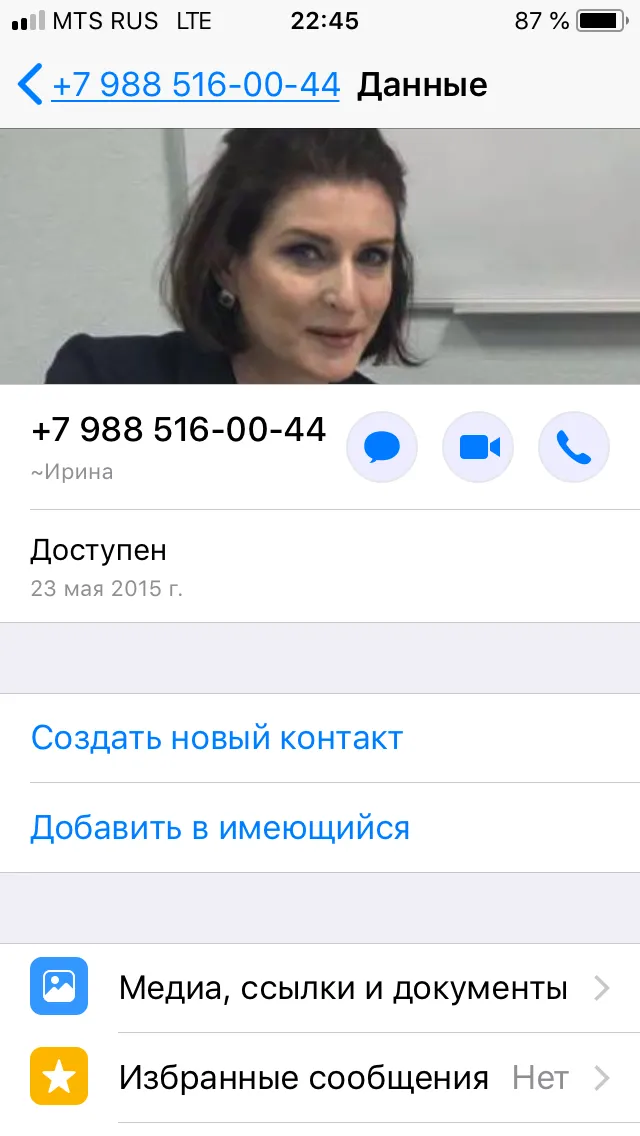
Task: Tap the message bubble icon
Action: 382,447
